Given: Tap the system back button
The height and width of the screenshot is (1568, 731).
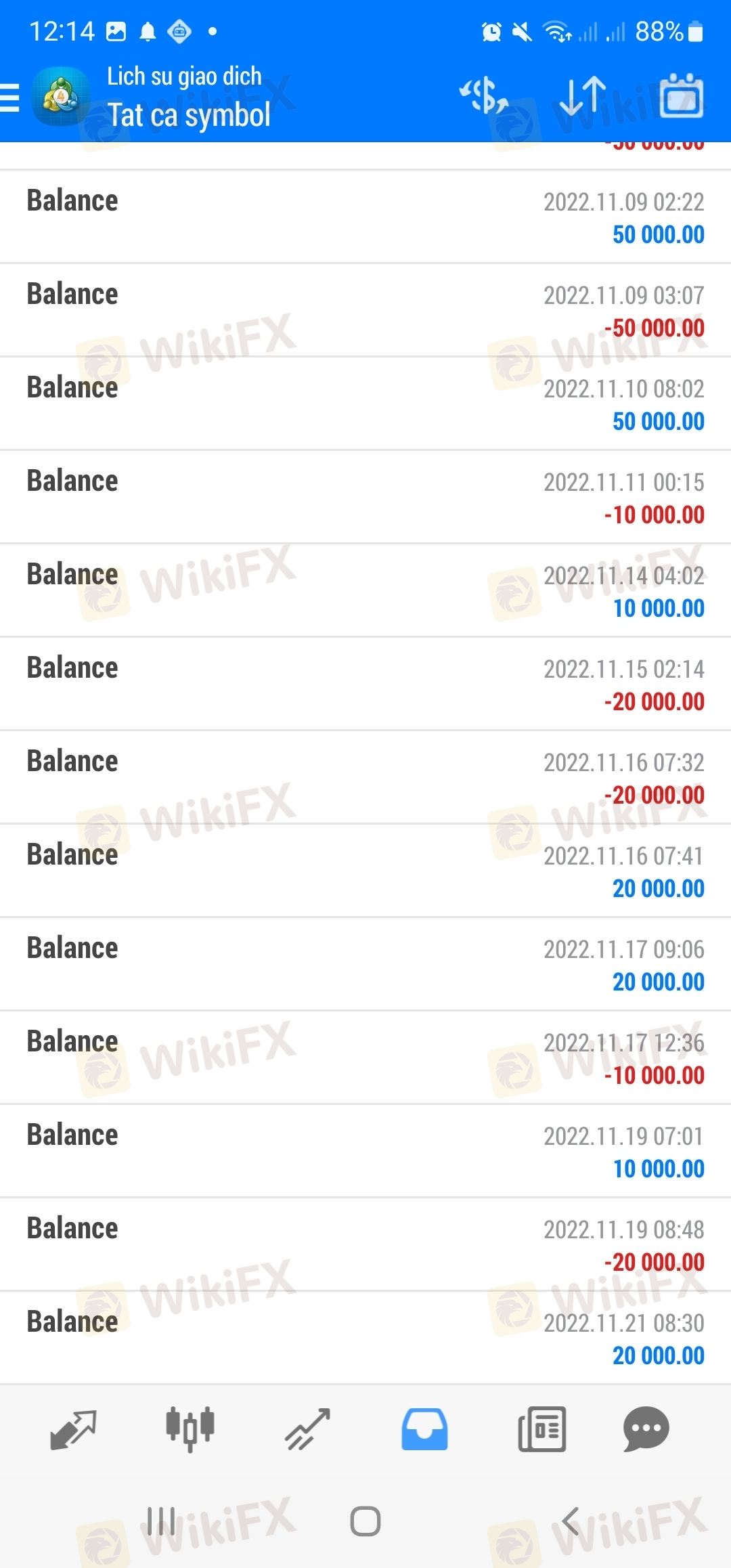Looking at the screenshot, I should pyautogui.click(x=571, y=1521).
